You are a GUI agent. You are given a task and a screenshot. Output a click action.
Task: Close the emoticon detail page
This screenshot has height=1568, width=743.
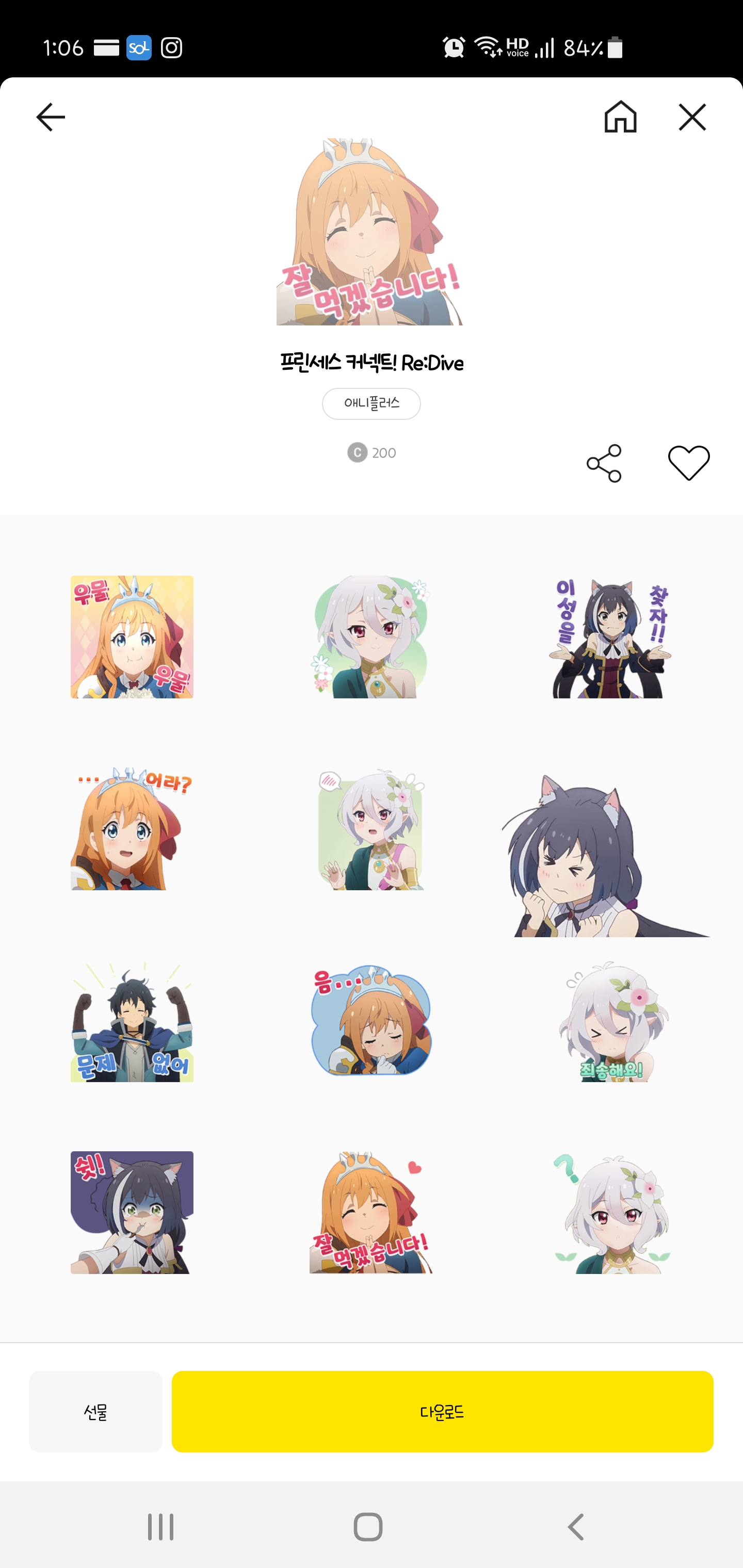pos(692,117)
